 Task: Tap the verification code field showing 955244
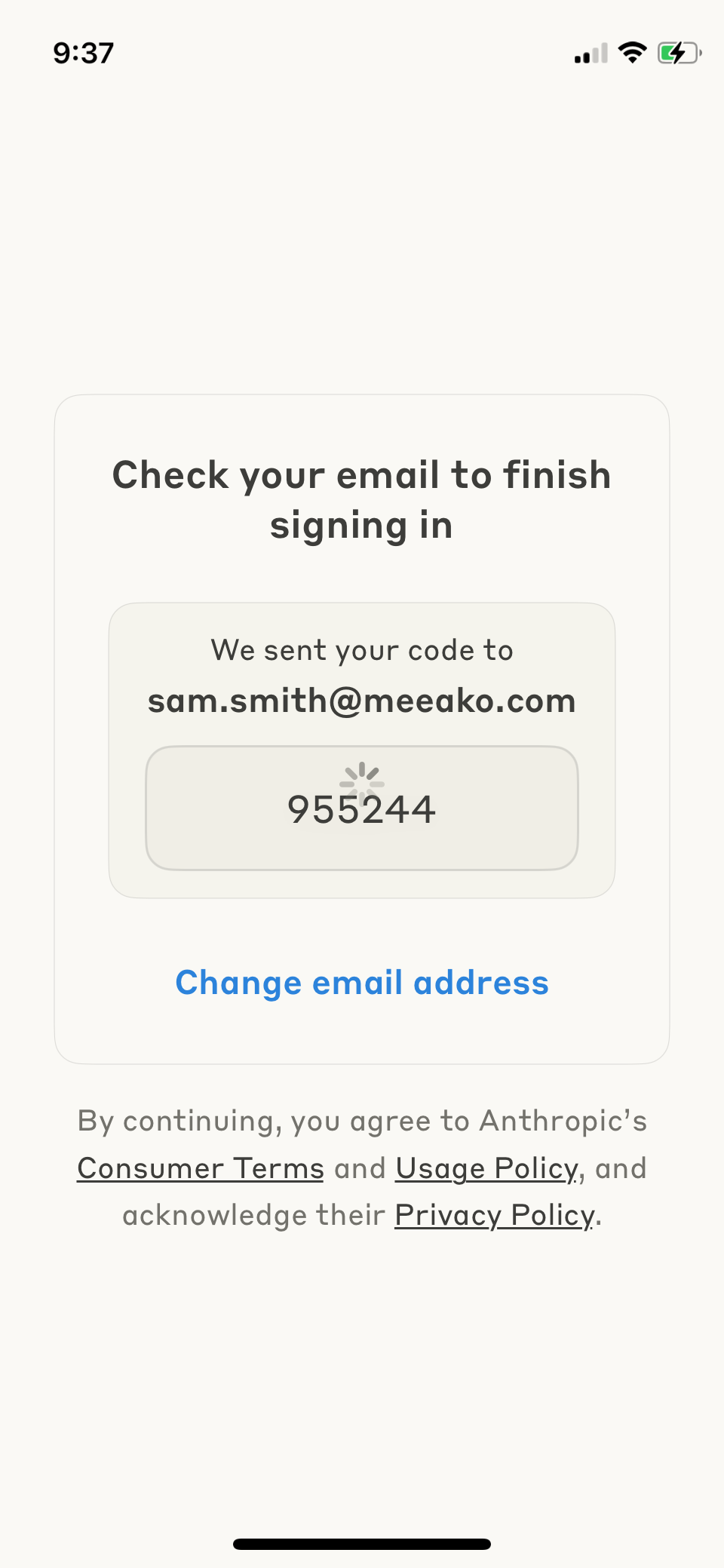pyautogui.click(x=362, y=809)
